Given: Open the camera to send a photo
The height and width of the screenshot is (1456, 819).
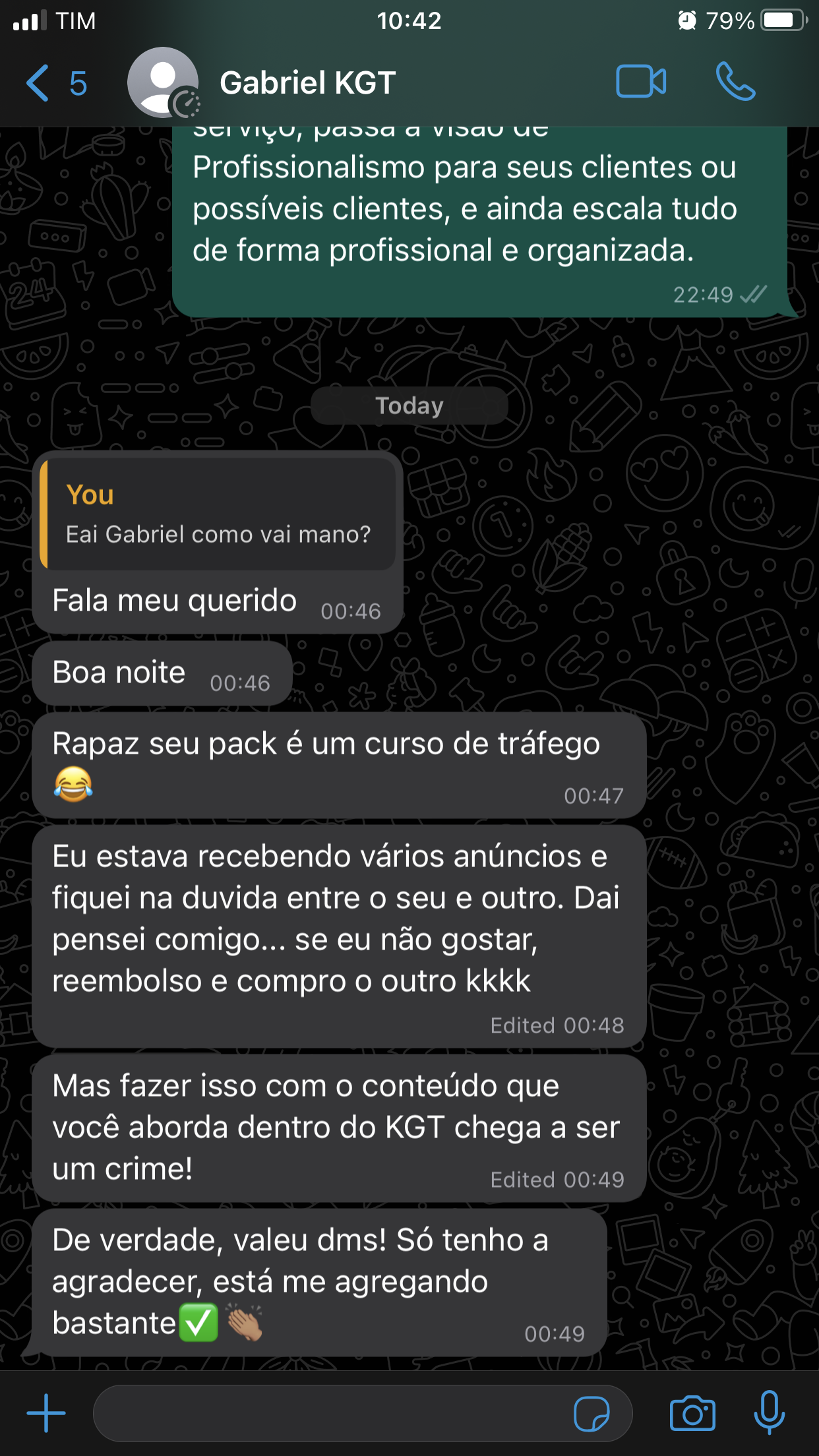Looking at the screenshot, I should click(x=692, y=1413).
